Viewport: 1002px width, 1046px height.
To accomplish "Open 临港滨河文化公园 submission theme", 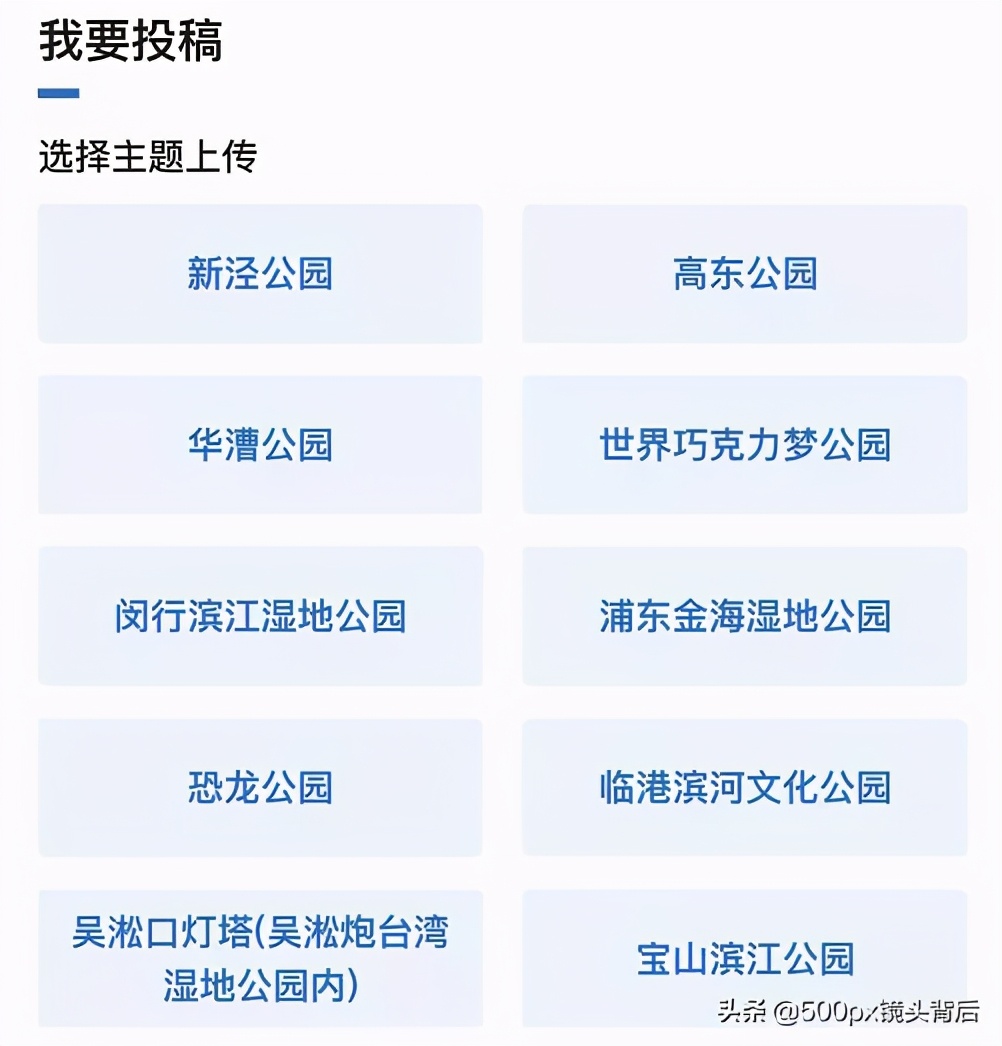I will pyautogui.click(x=743, y=788).
